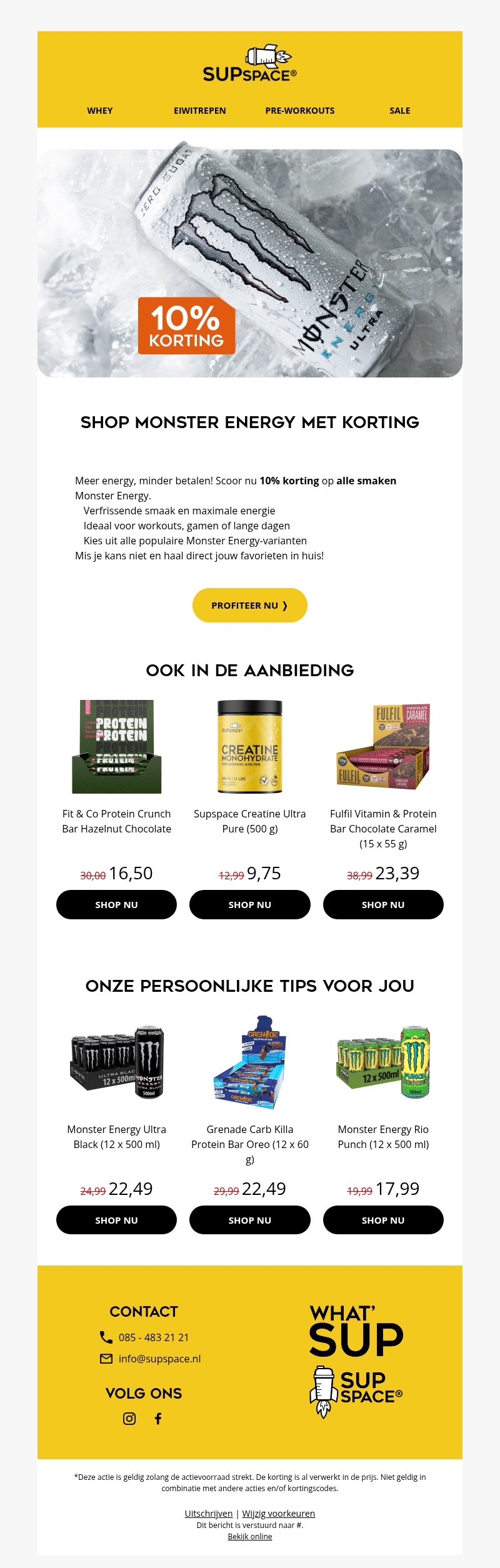The width and height of the screenshot is (500, 1568).
Task: Shop Monster Energy Rio Punch
Action: (383, 1220)
